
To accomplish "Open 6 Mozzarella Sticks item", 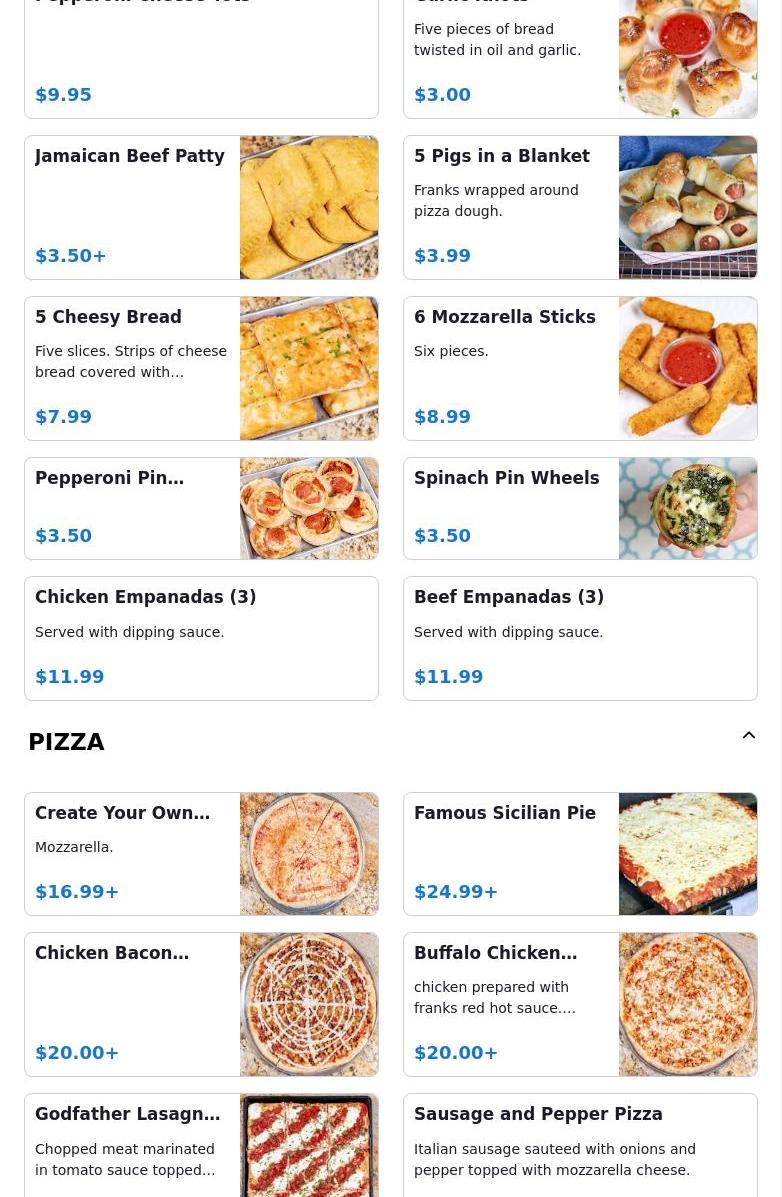I will [x=580, y=368].
